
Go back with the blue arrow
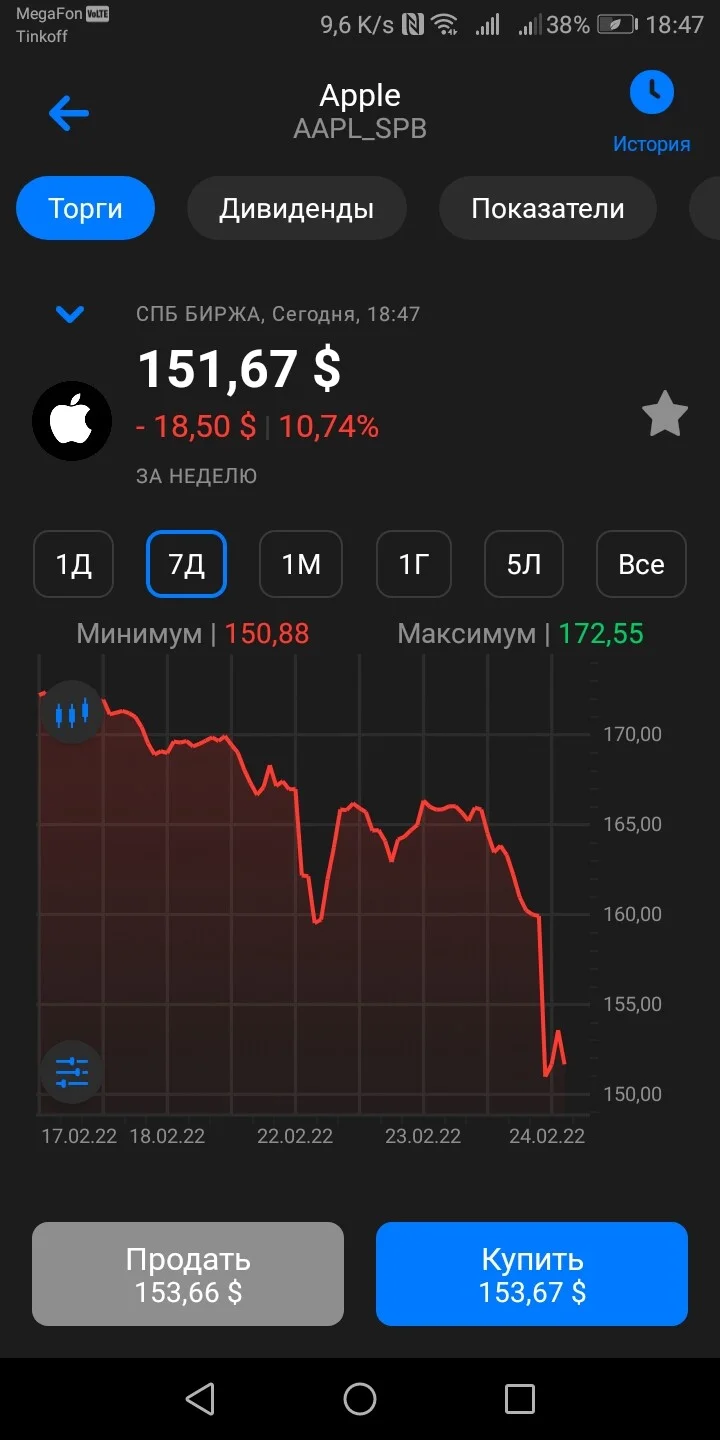point(69,114)
